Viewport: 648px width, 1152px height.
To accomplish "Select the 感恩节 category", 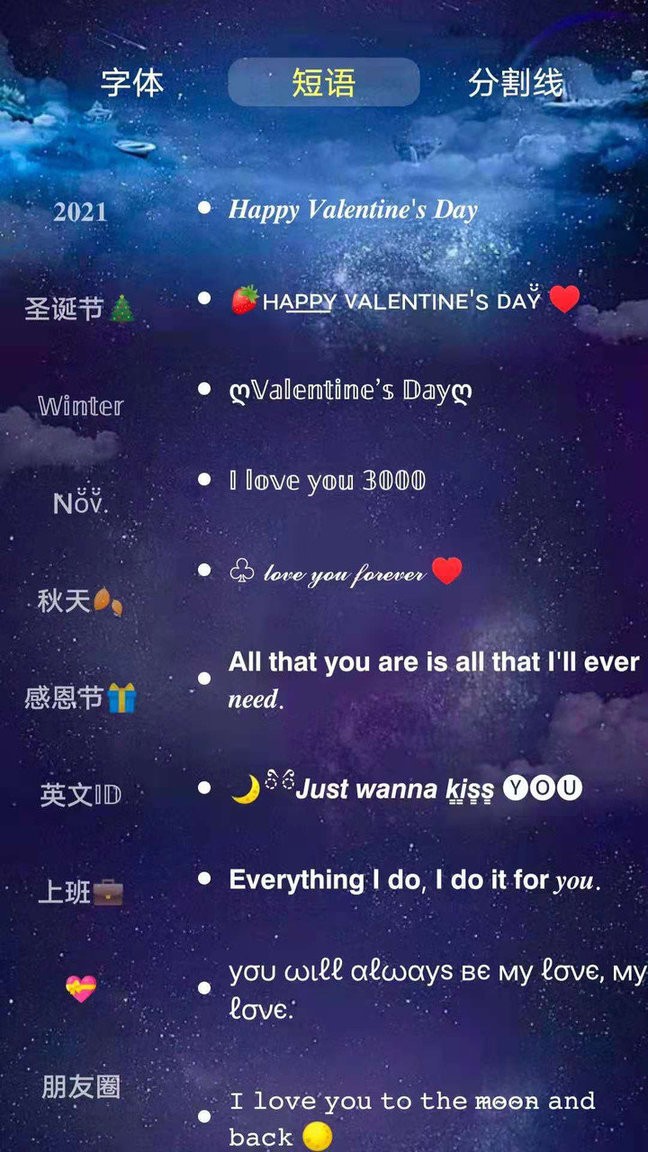I will [x=80, y=697].
